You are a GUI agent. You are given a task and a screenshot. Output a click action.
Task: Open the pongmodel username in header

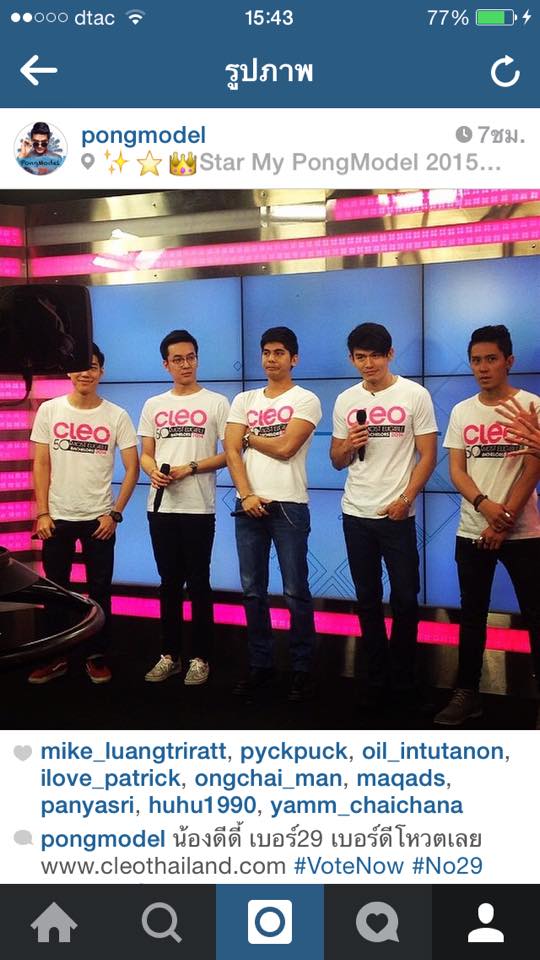tap(143, 135)
